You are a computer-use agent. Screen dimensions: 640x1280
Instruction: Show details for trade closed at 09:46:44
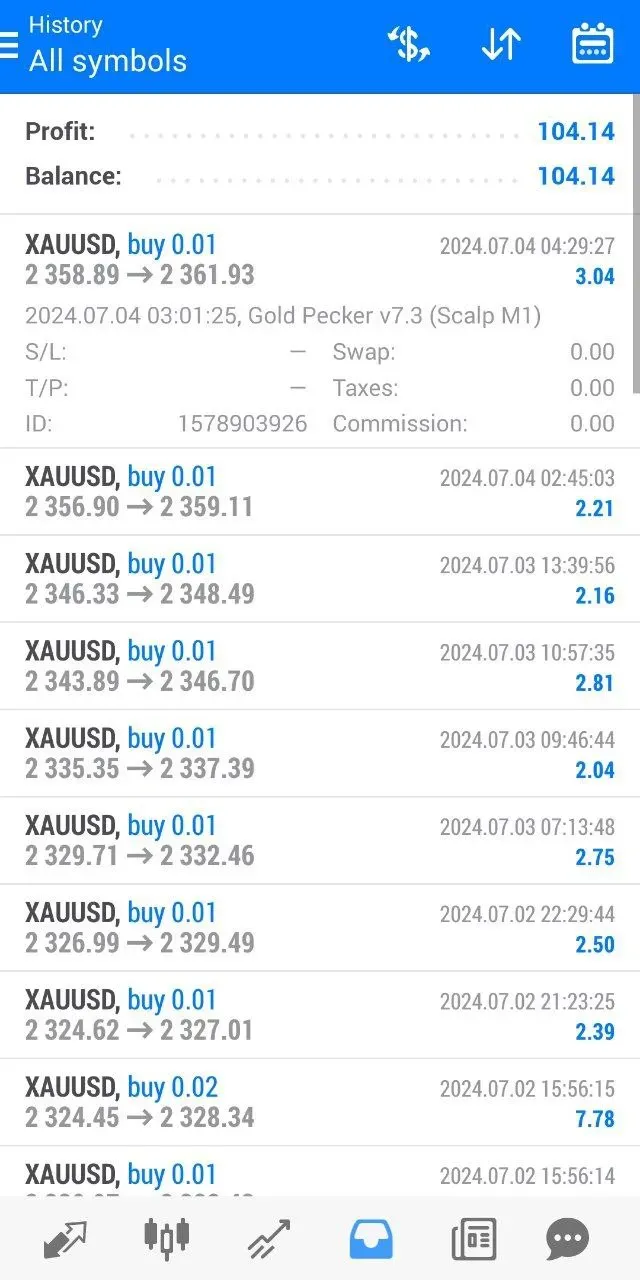pos(320,753)
